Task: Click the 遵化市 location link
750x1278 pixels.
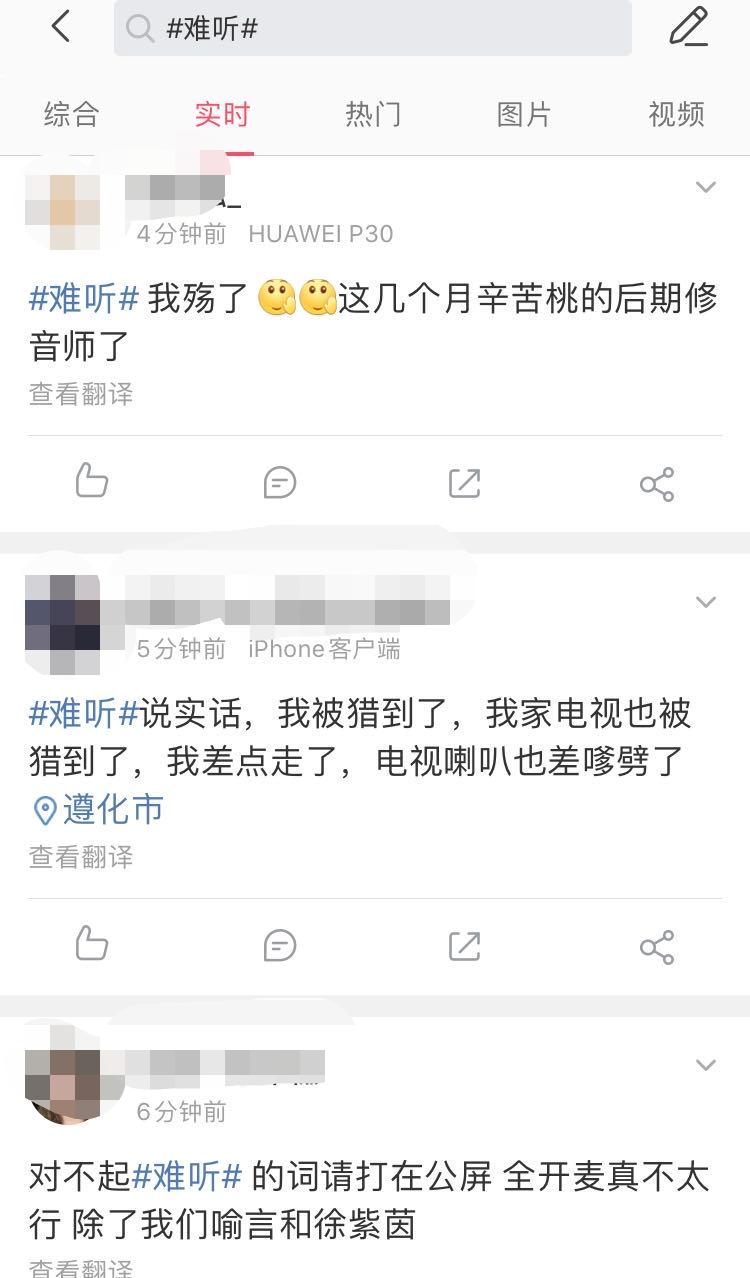Action: [x=110, y=810]
